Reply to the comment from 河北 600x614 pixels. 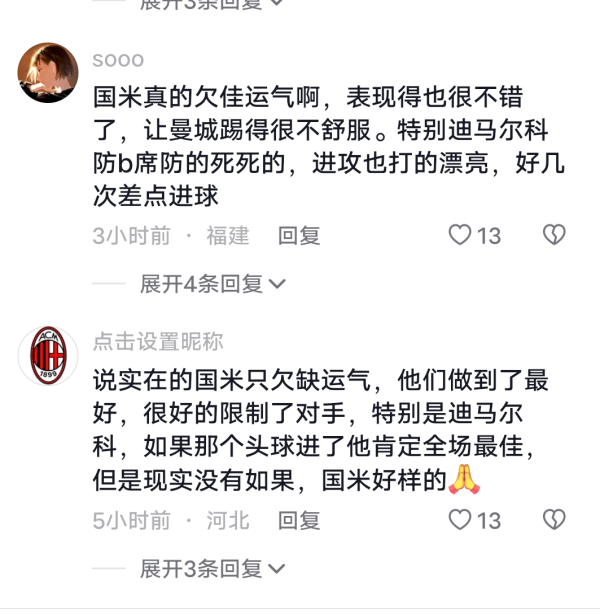pos(299,520)
